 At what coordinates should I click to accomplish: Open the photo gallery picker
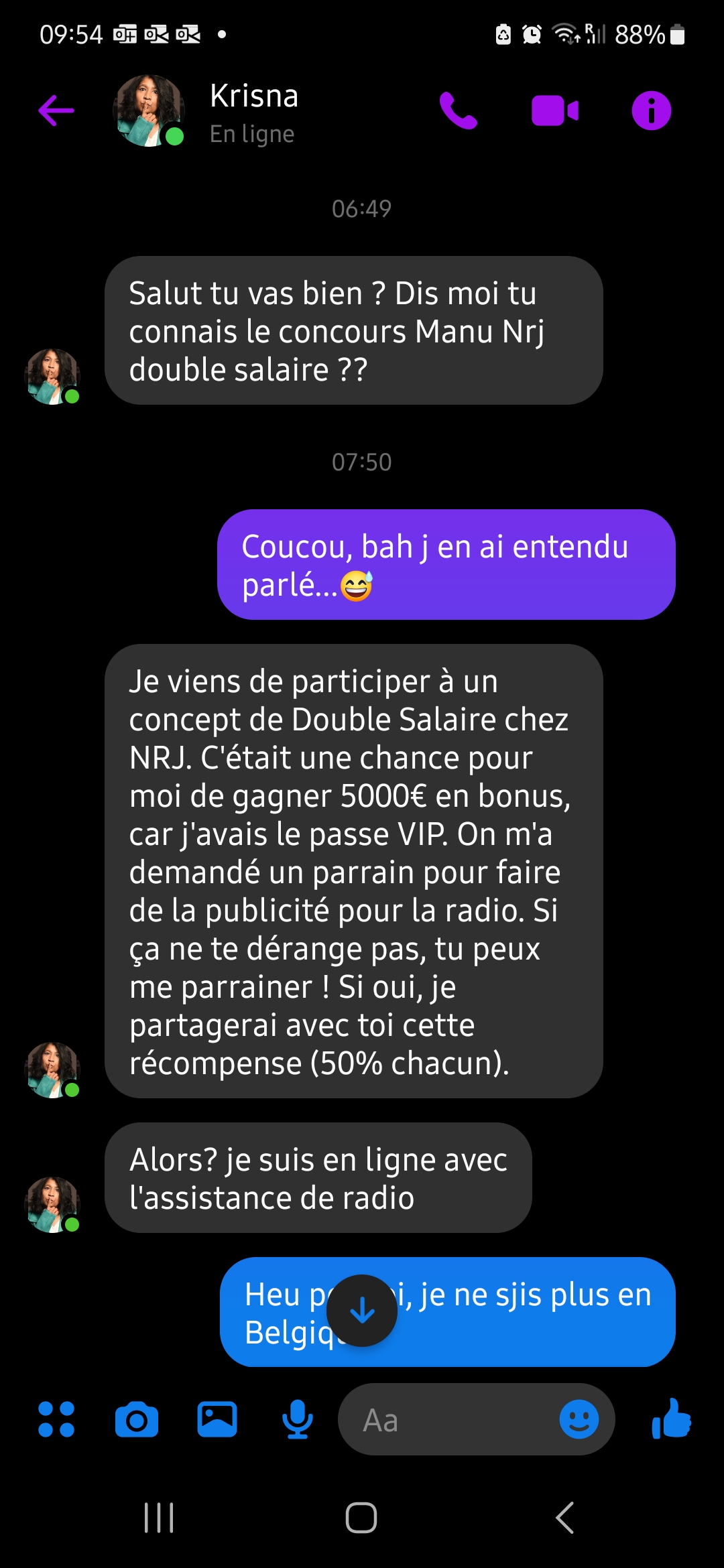pyautogui.click(x=217, y=1419)
